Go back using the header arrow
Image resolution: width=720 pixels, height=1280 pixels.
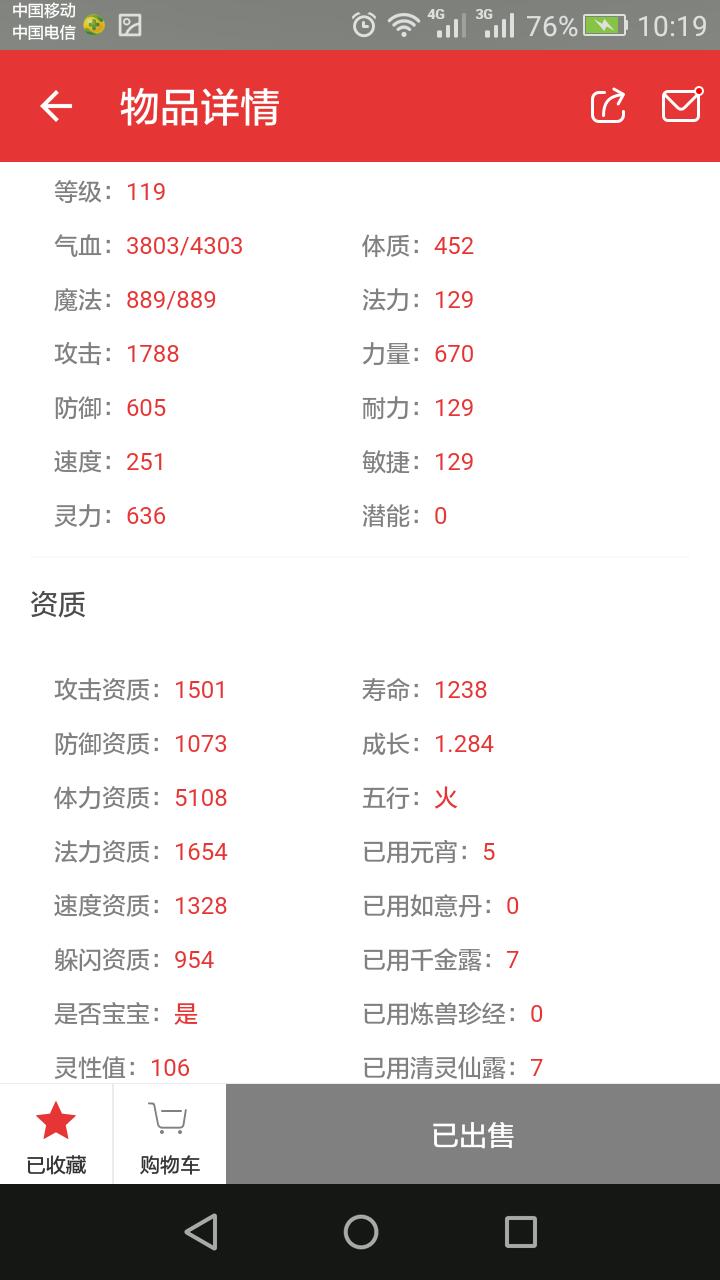pos(56,106)
